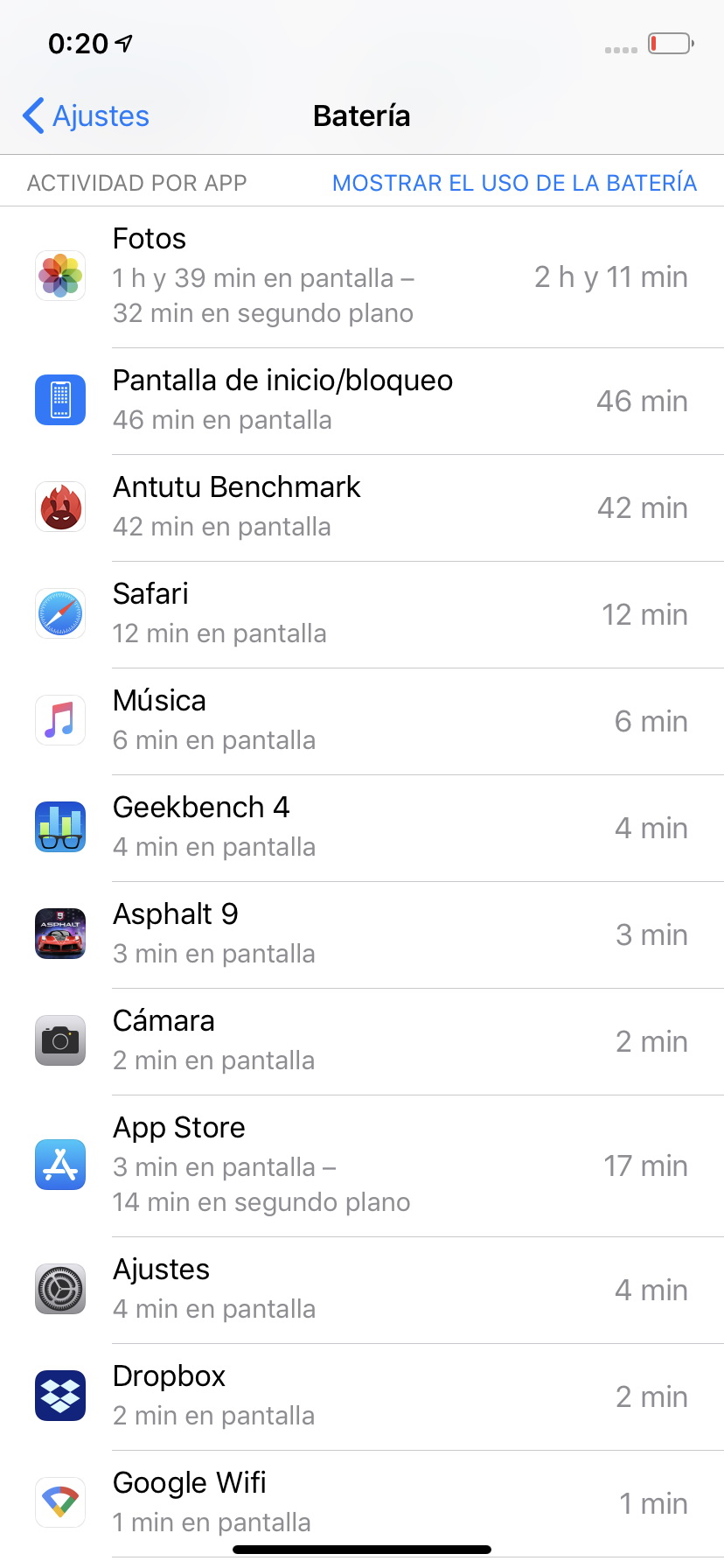
Task: Tap Mostrar el uso de la batería
Action: point(514,183)
